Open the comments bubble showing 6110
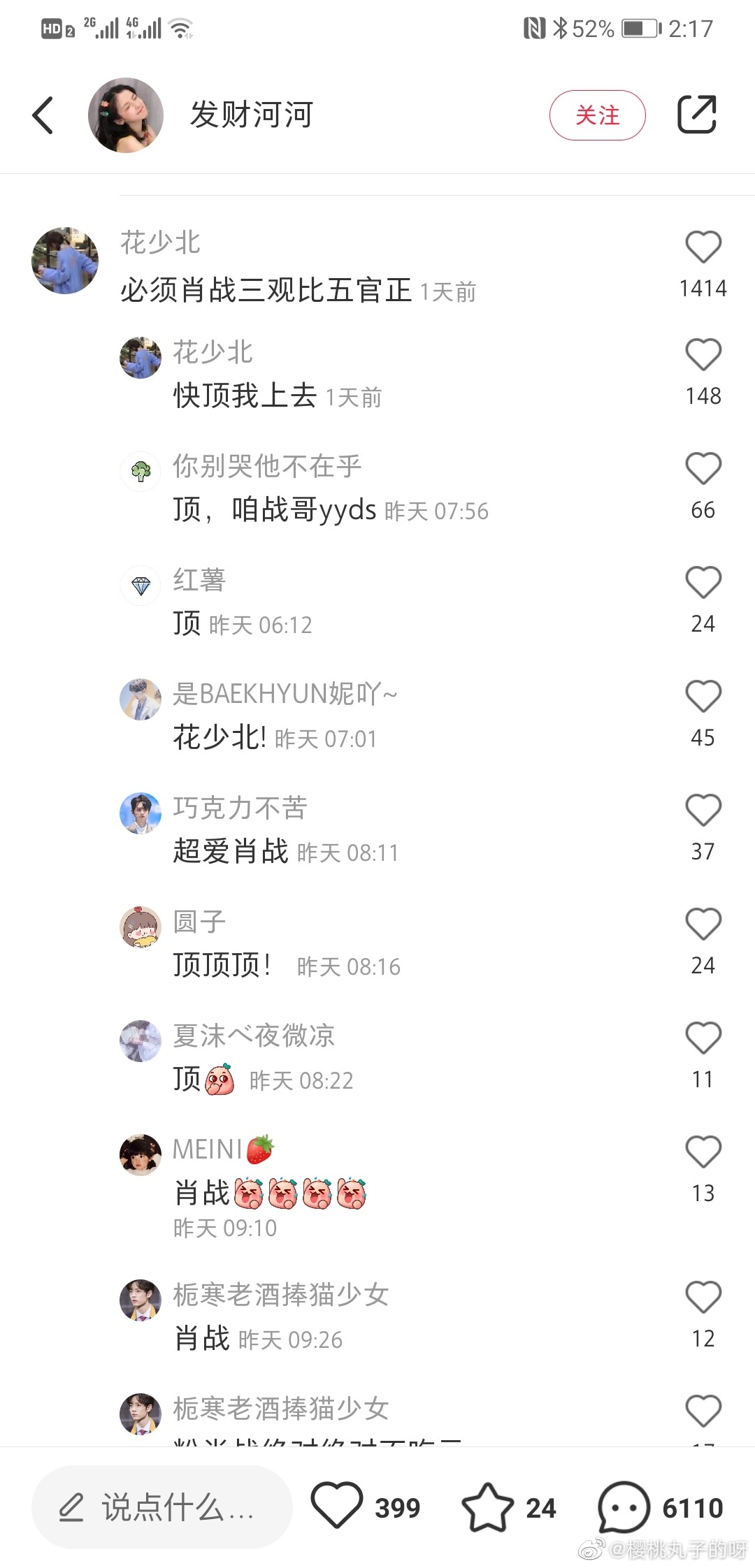The image size is (755, 1568). point(624,1507)
